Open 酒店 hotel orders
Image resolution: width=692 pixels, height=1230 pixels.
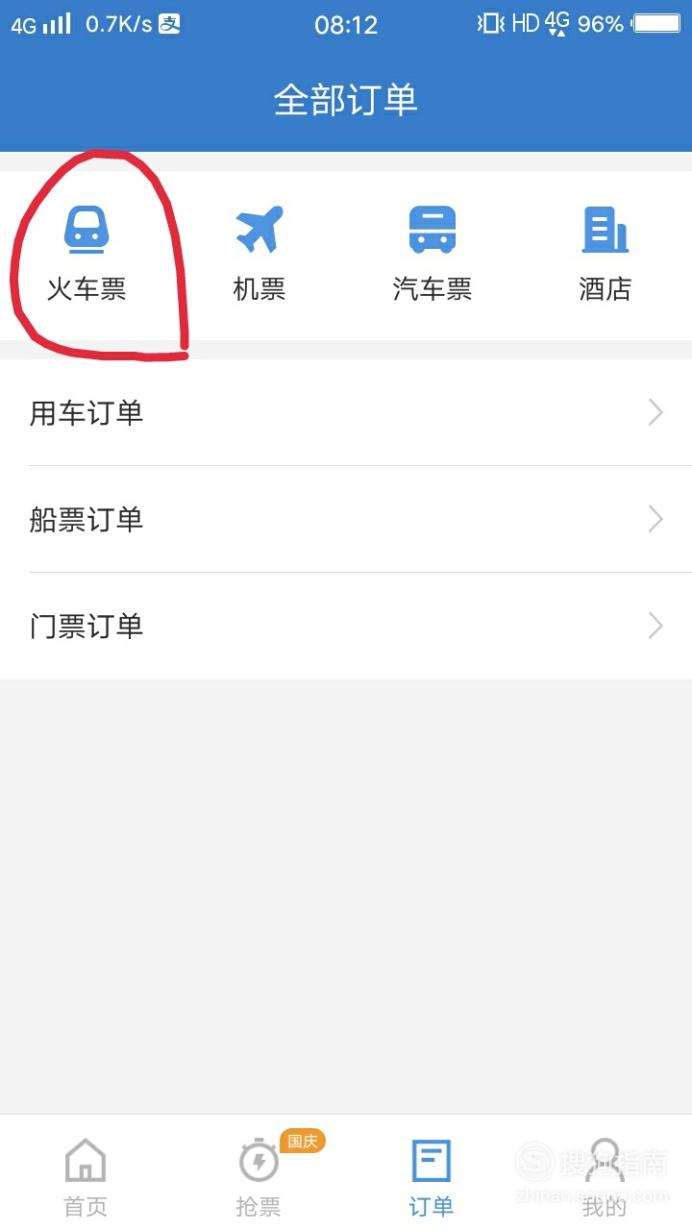coord(605,254)
